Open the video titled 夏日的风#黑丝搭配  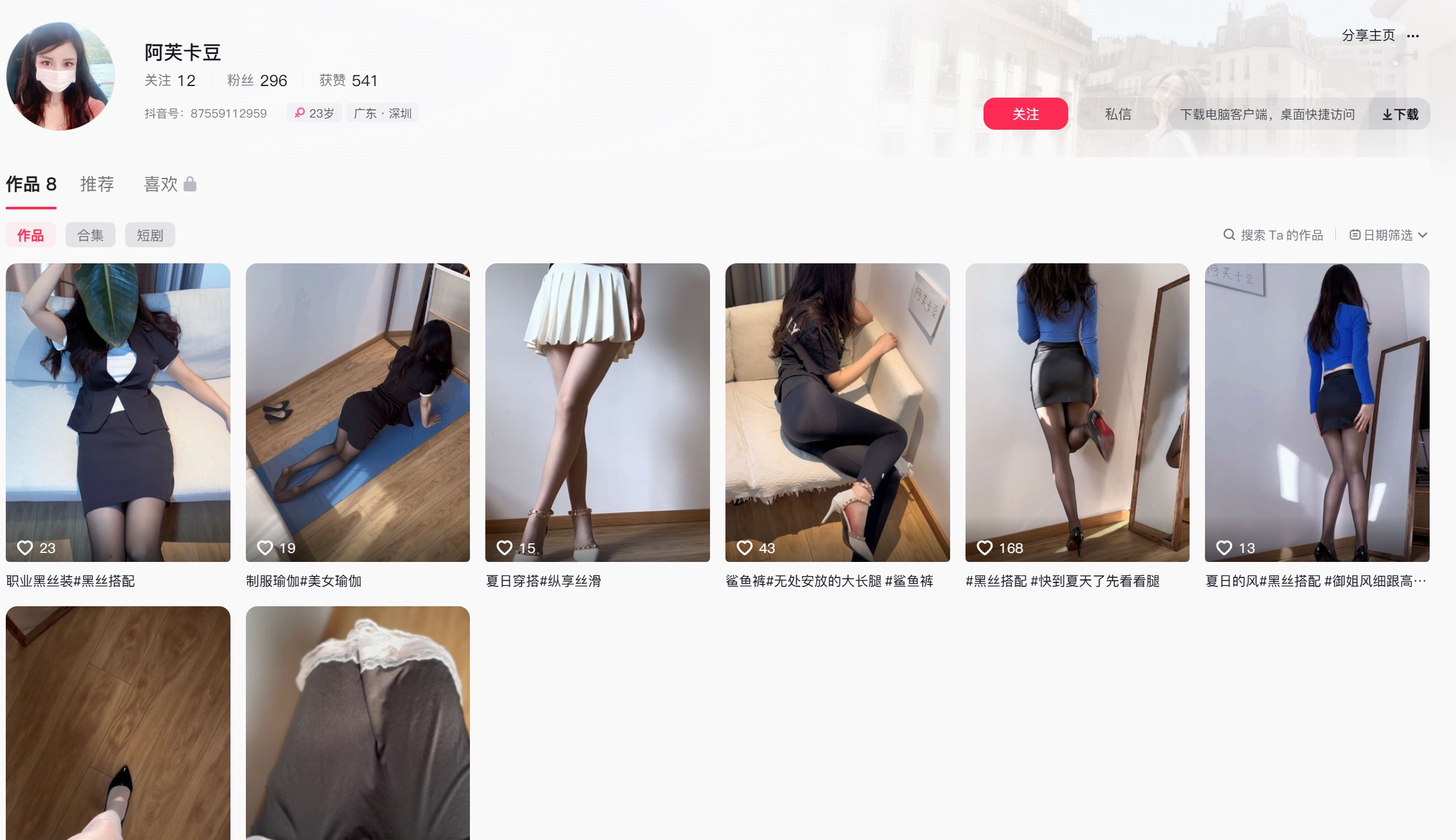tap(1317, 412)
